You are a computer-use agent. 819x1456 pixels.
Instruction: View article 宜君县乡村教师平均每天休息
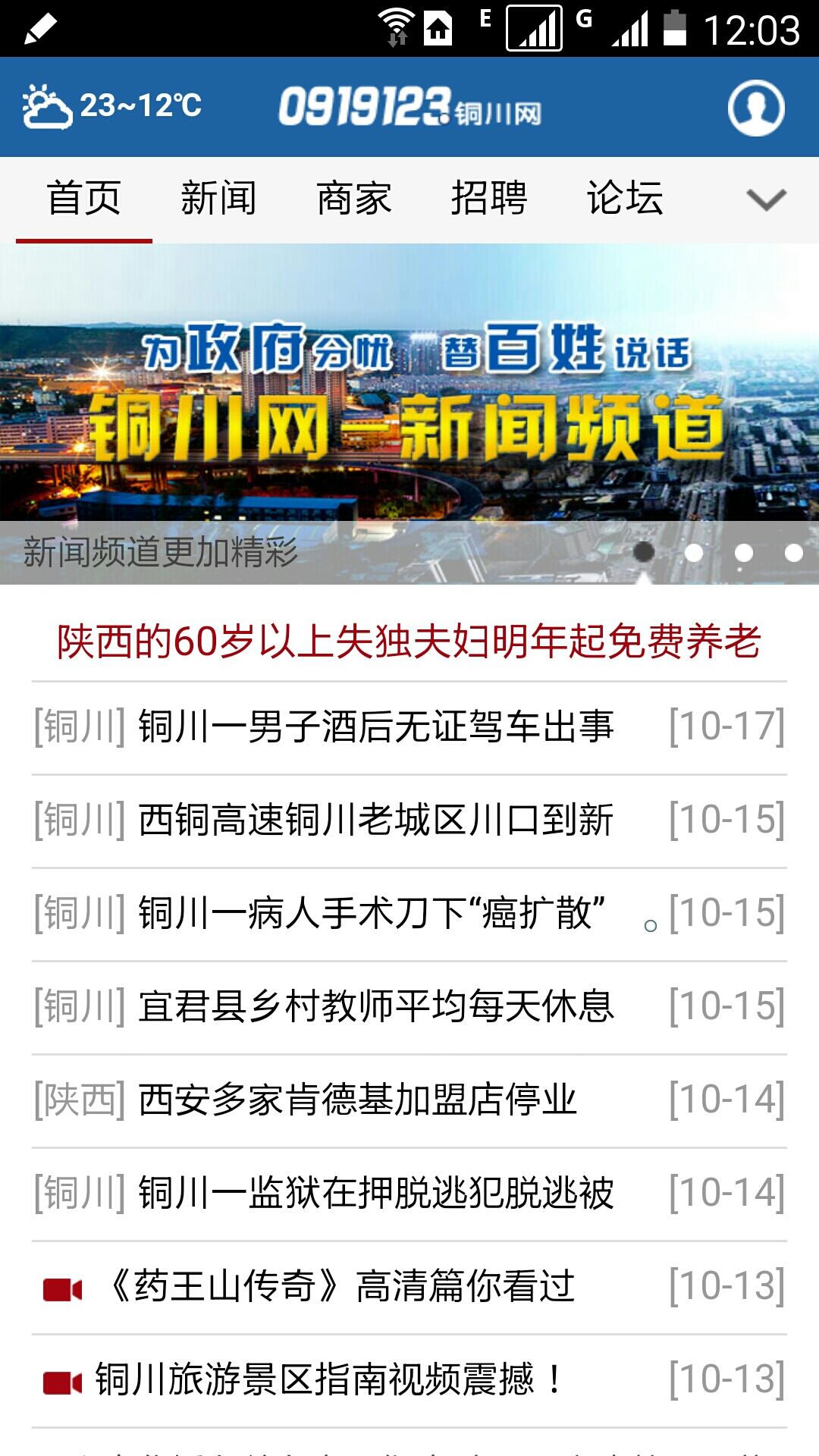376,1006
